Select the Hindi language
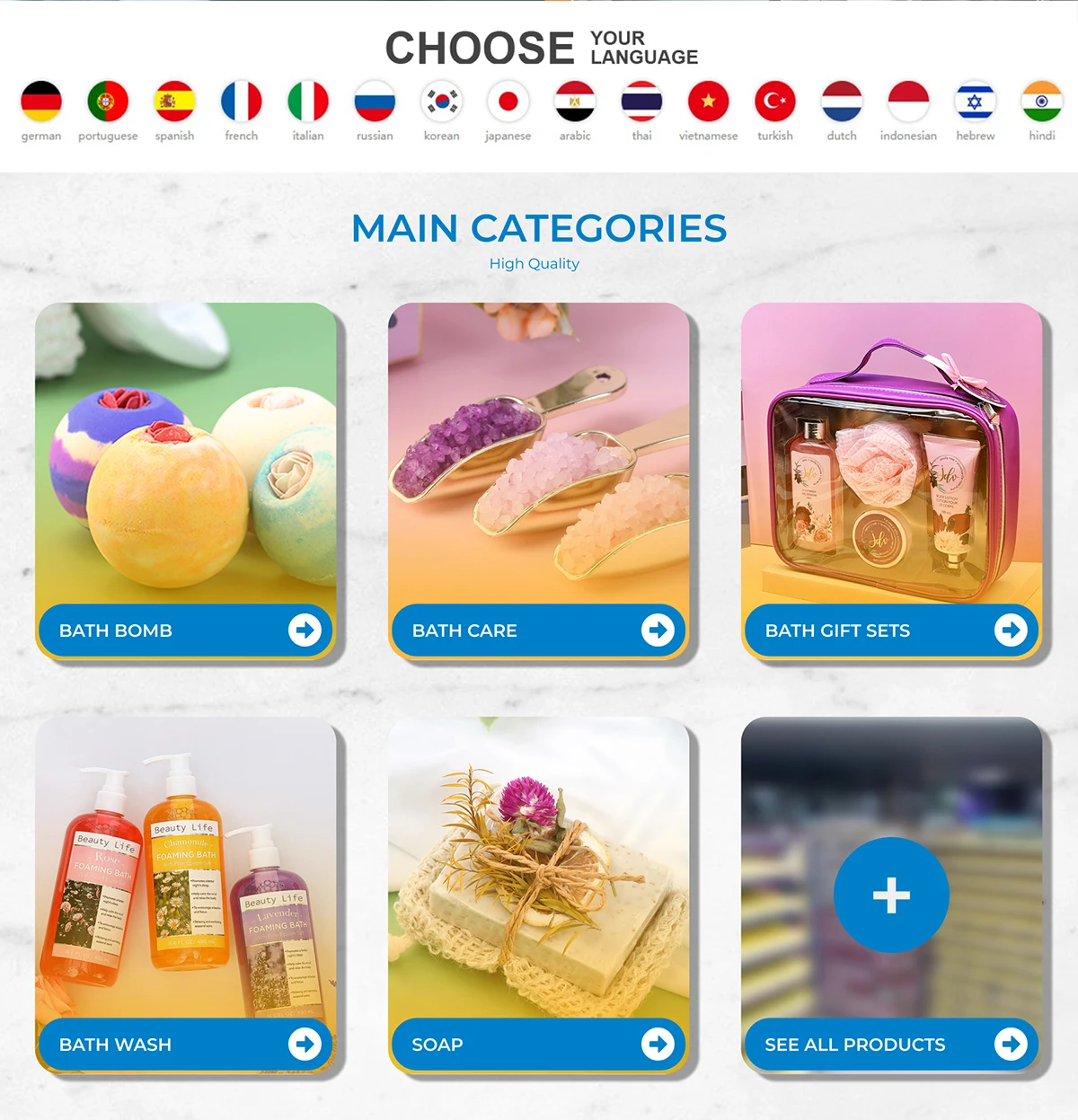The width and height of the screenshot is (1078, 1120). coord(1042,101)
